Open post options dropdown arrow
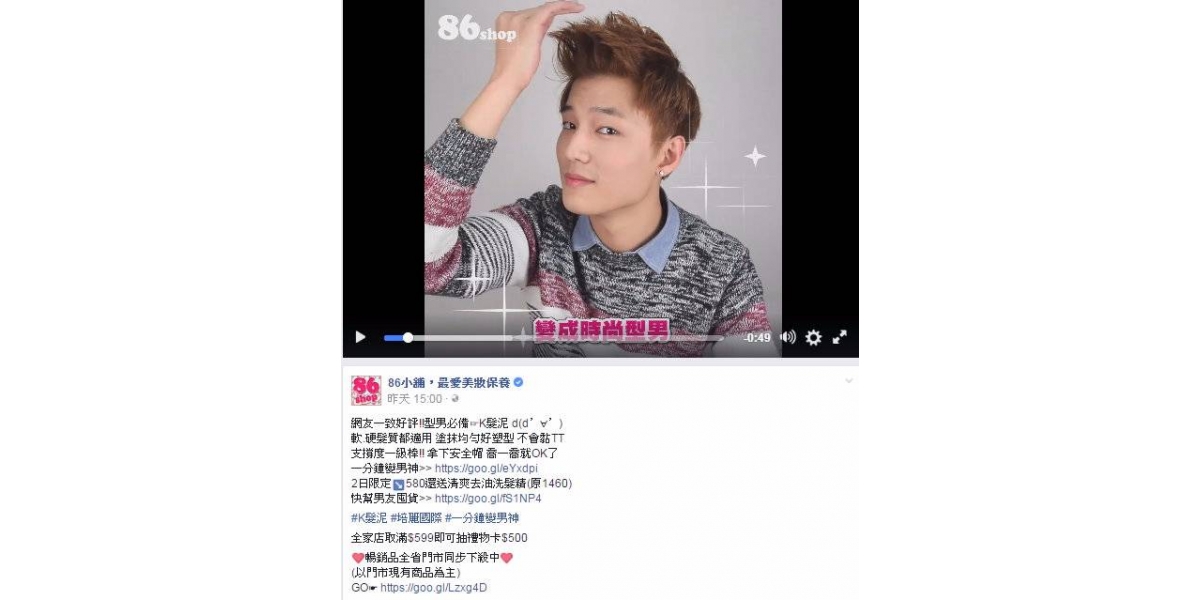 [x=849, y=381]
